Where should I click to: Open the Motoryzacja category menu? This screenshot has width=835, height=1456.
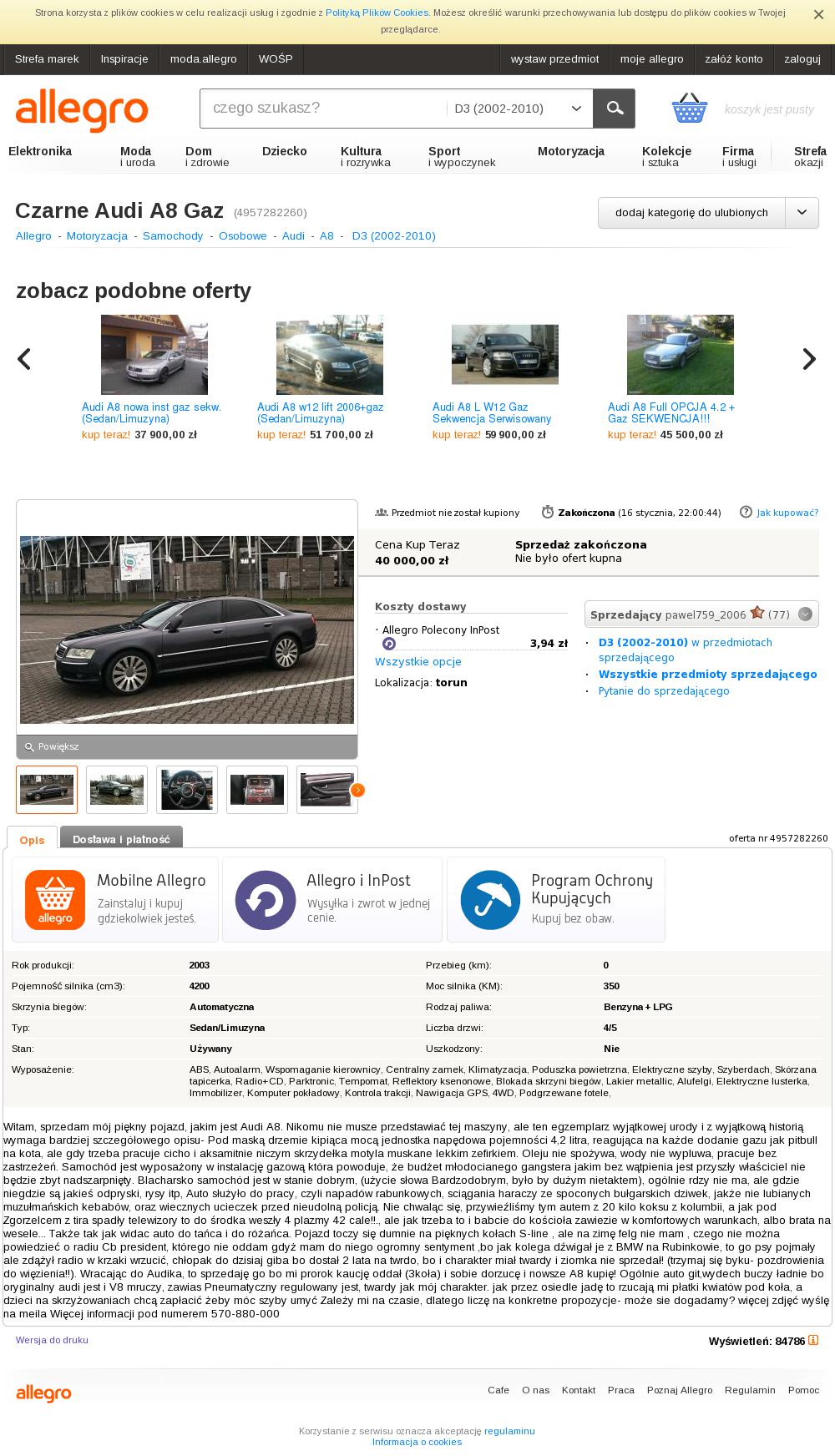(x=570, y=151)
